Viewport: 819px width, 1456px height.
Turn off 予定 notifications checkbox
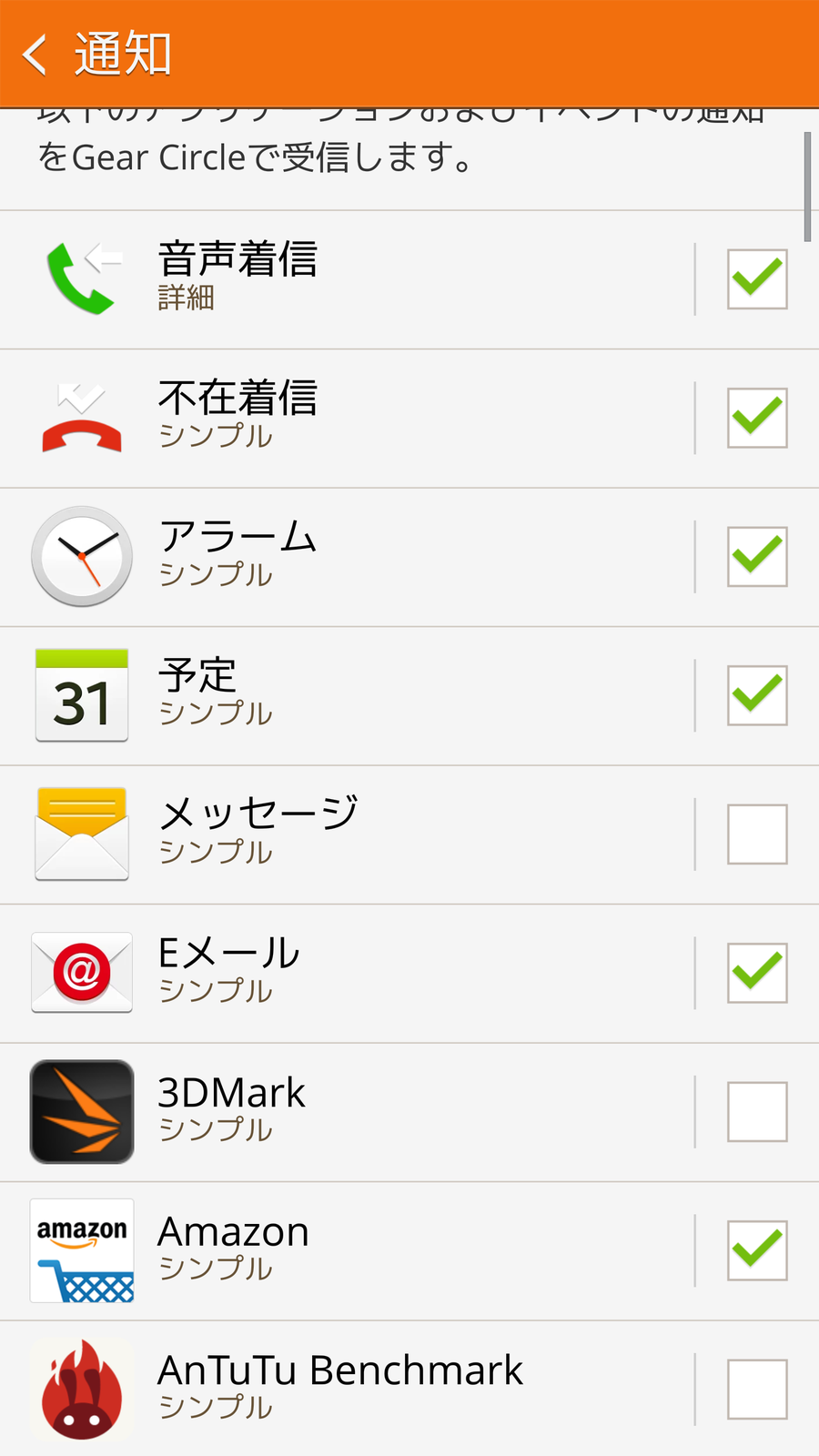pyautogui.click(x=757, y=695)
